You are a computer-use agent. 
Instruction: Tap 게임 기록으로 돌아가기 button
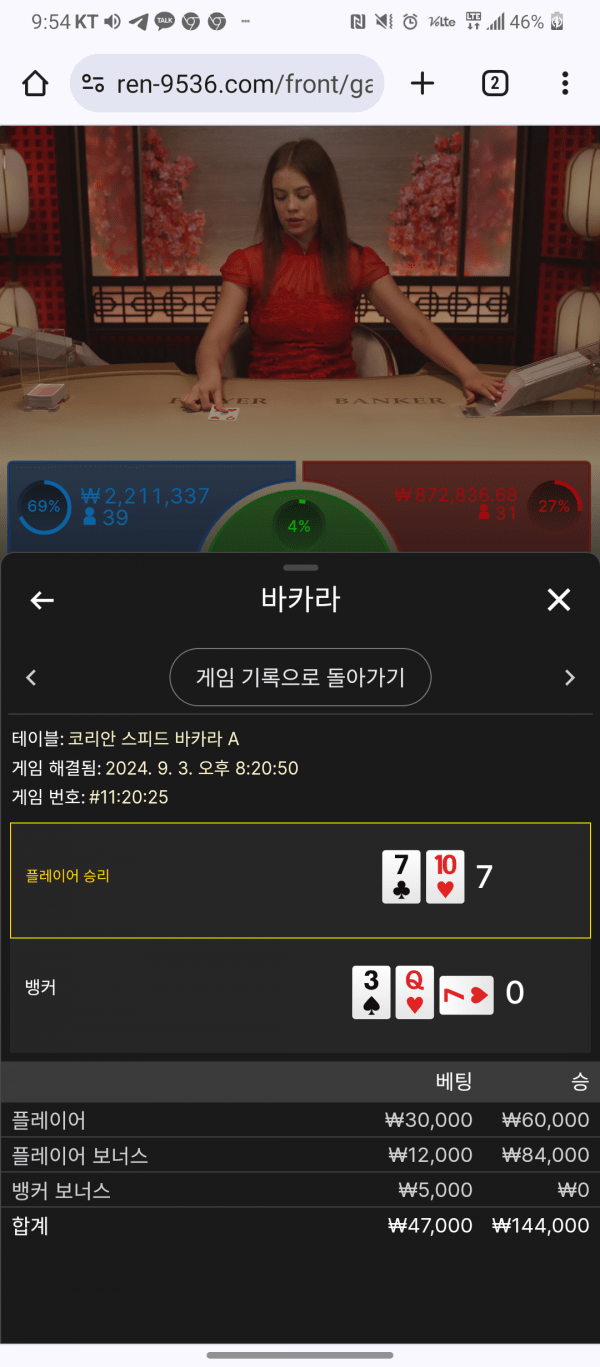(300, 678)
